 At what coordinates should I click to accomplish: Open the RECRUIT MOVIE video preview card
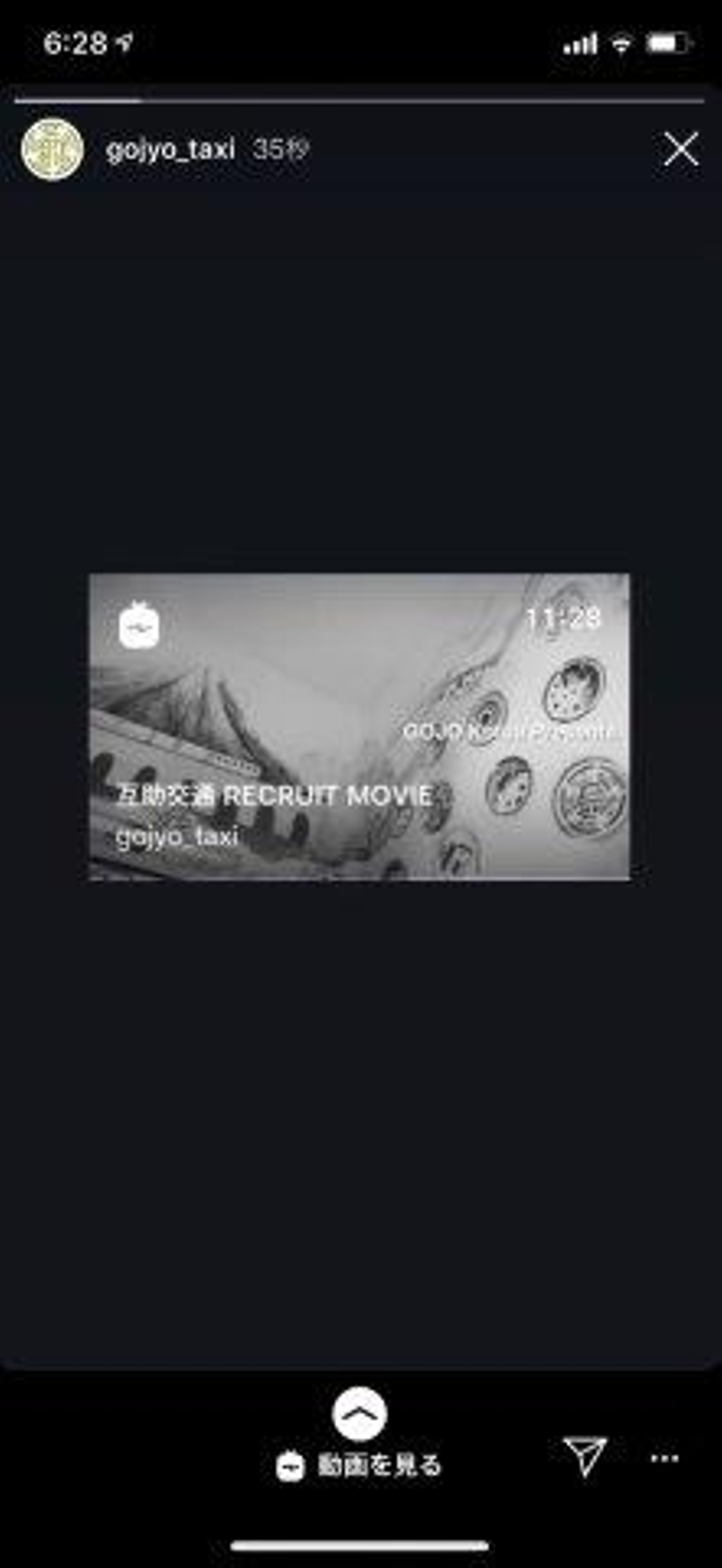click(359, 726)
